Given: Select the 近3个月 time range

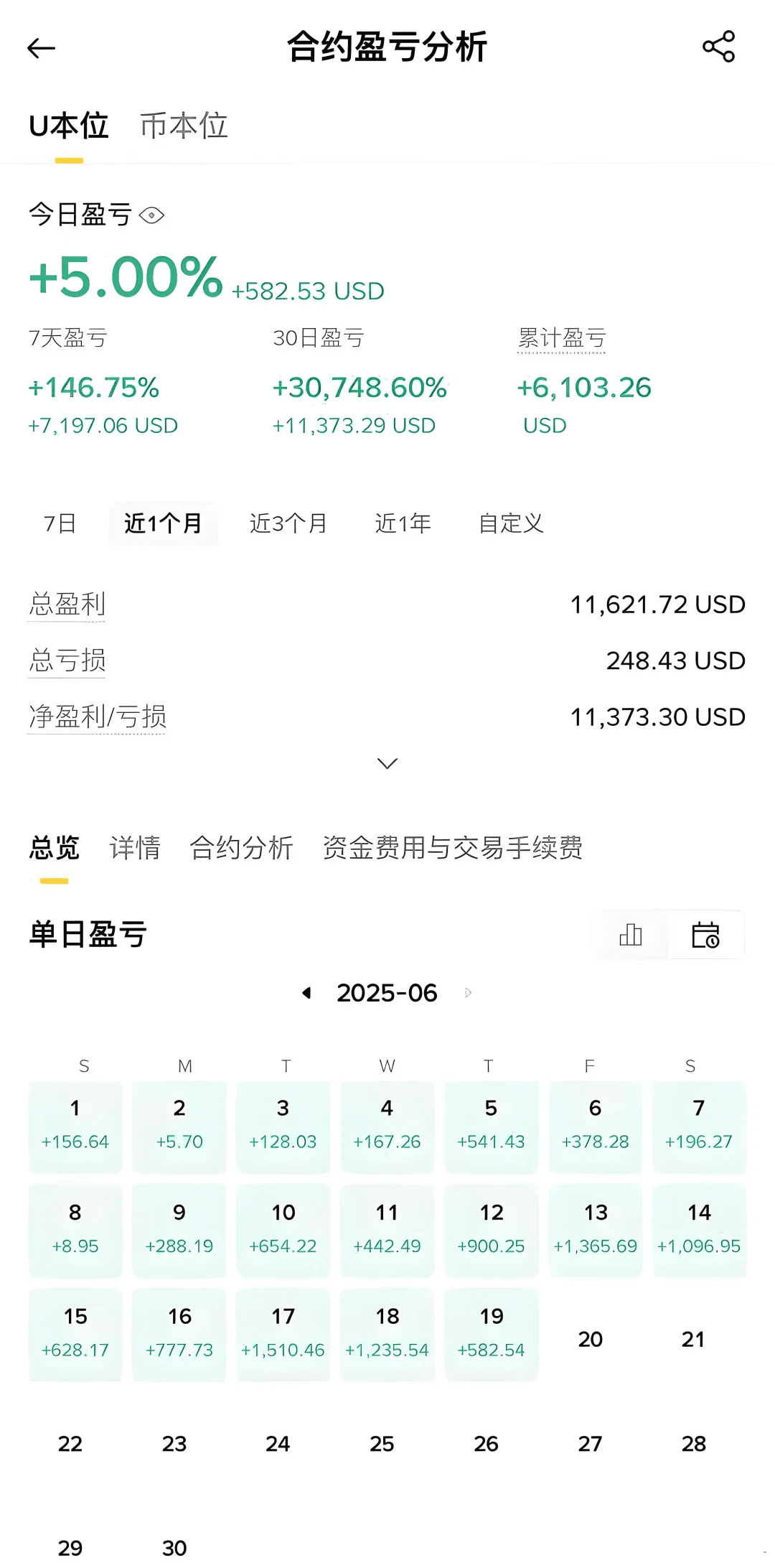Looking at the screenshot, I should [288, 523].
